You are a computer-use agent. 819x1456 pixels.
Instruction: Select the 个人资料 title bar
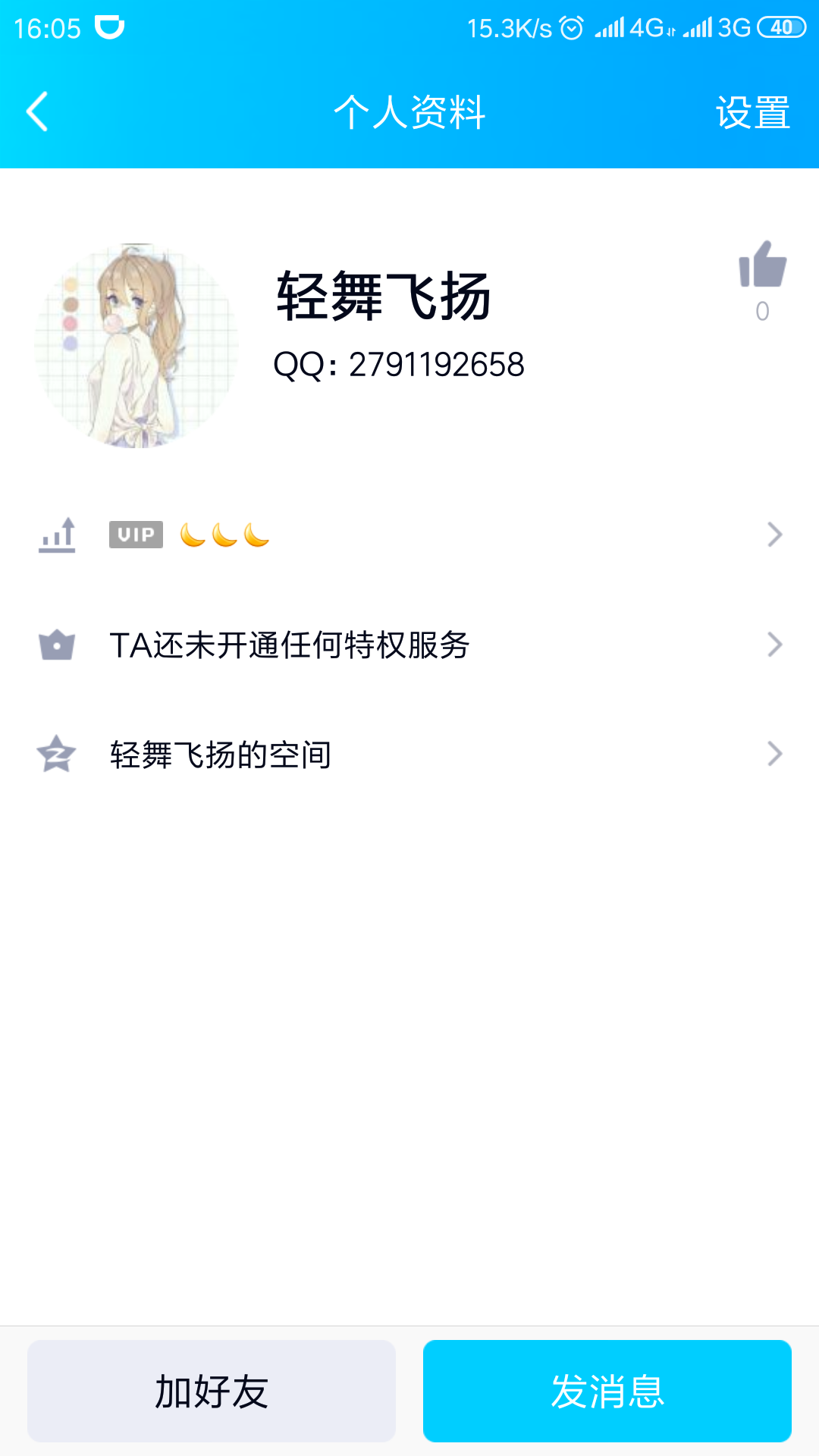tap(409, 112)
